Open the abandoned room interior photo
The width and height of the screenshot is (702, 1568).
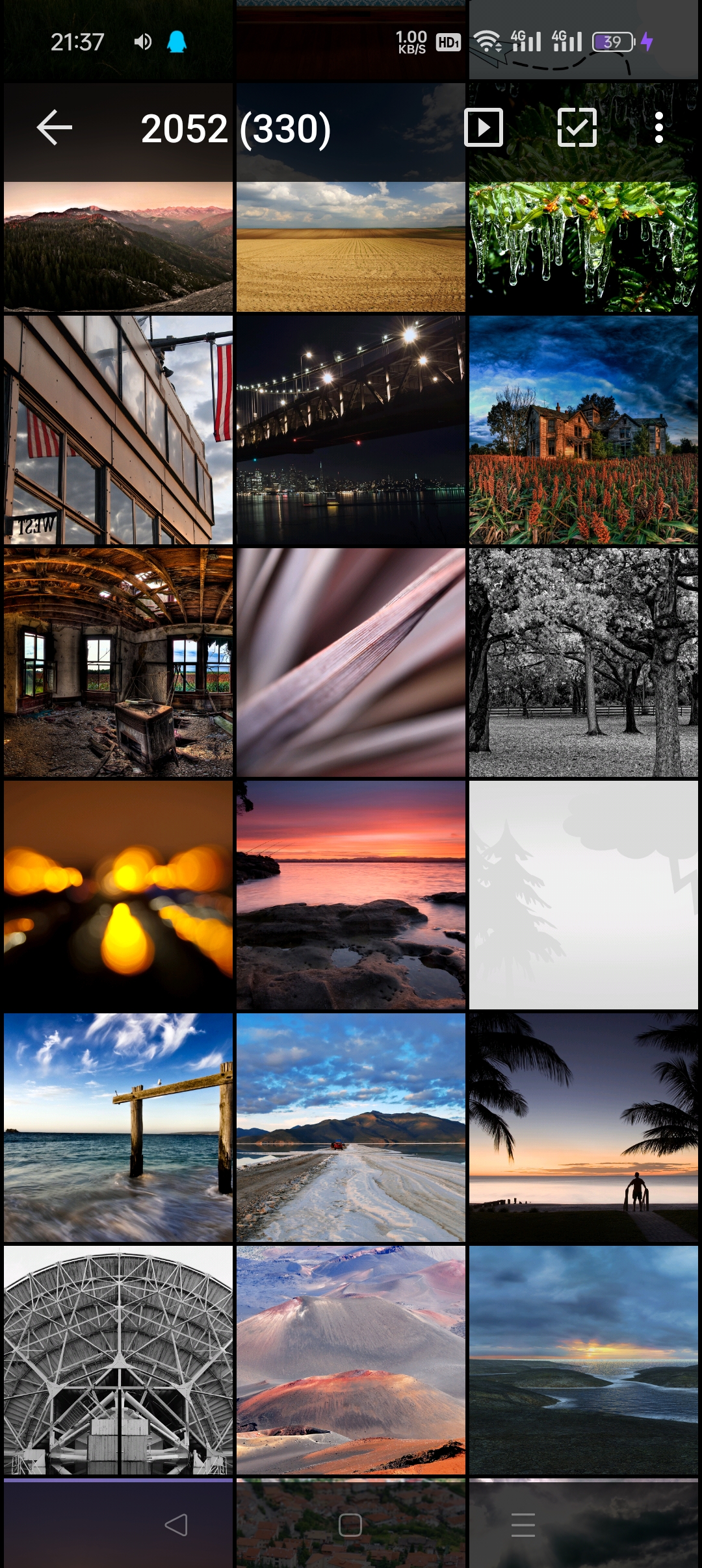[118, 663]
